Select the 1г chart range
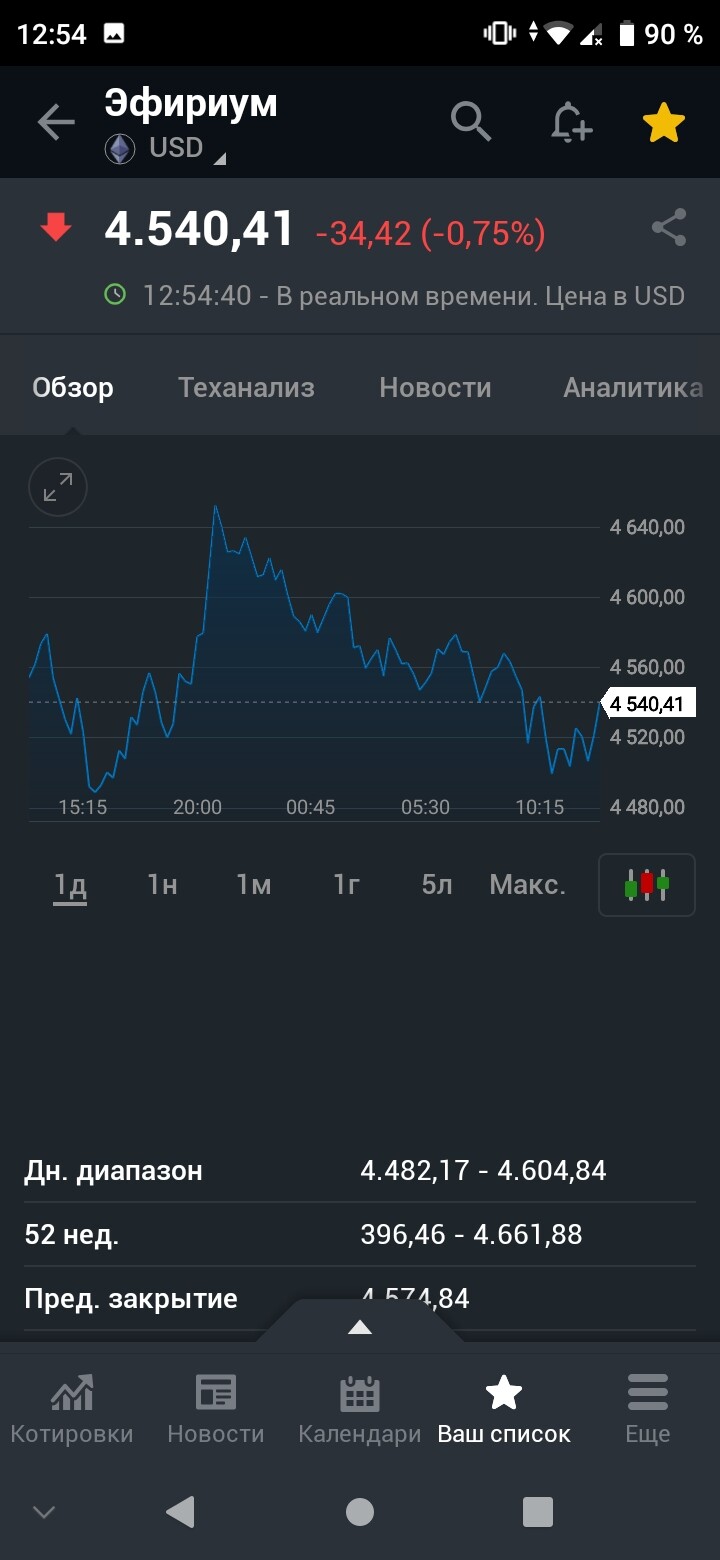 click(x=346, y=884)
